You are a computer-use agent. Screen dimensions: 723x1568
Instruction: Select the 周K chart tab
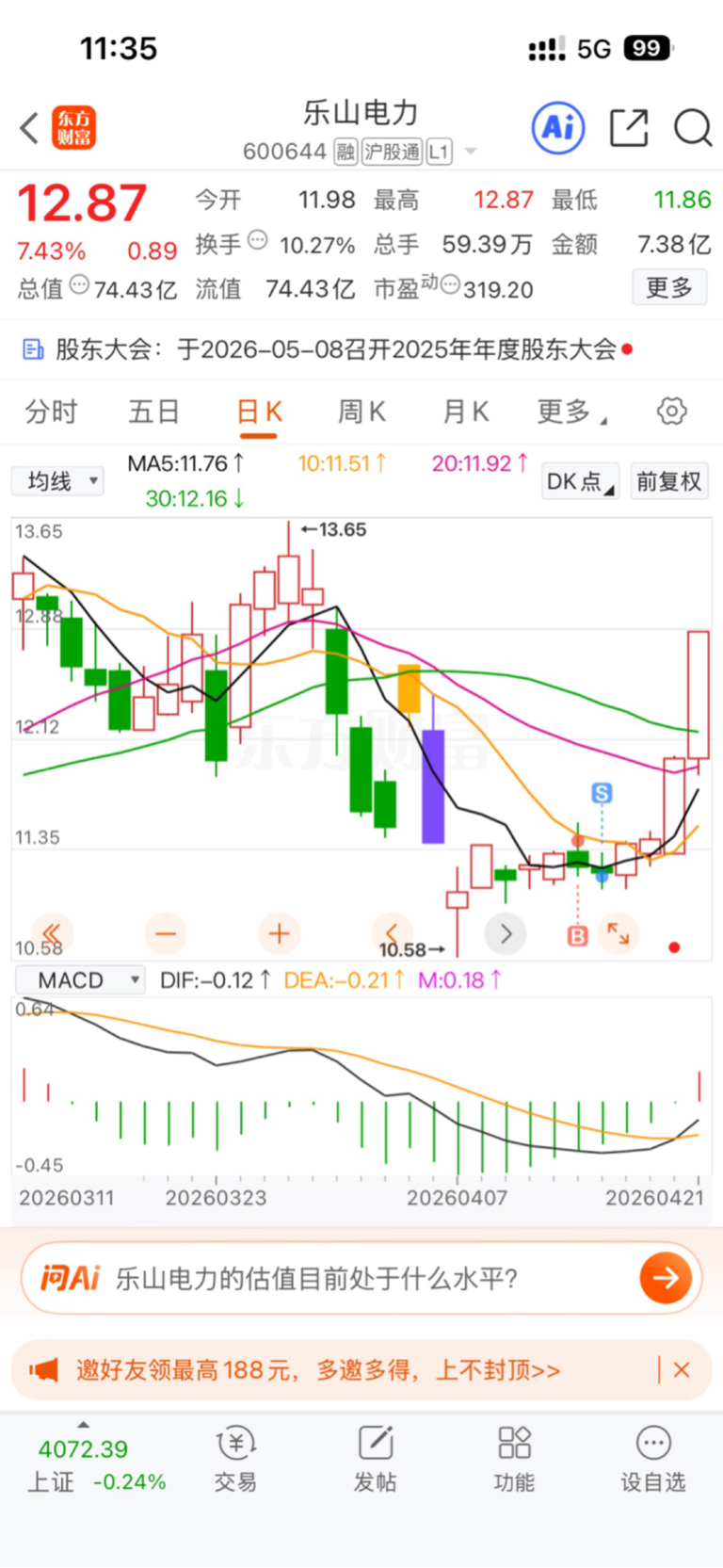pyautogui.click(x=361, y=412)
